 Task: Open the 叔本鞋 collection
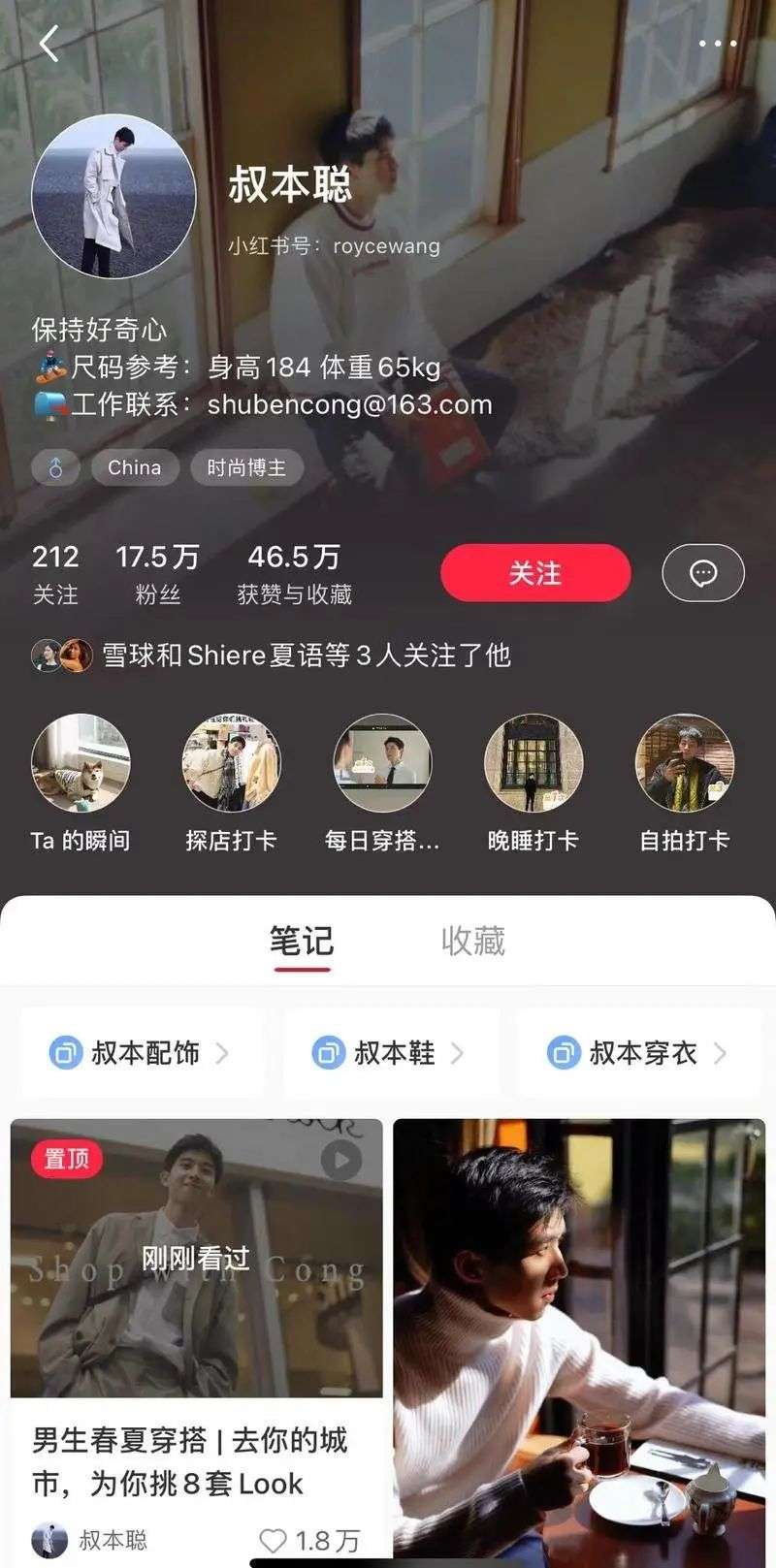390,1053
